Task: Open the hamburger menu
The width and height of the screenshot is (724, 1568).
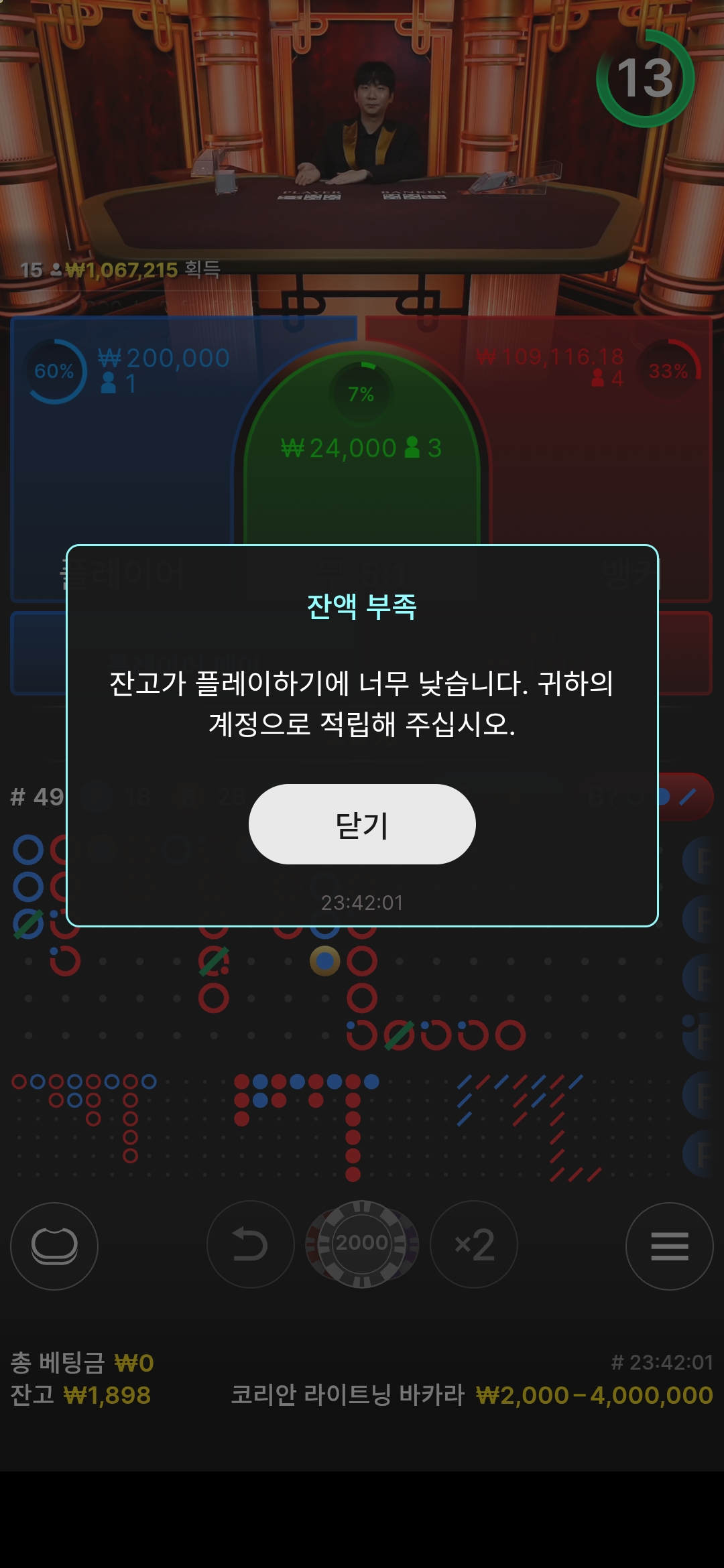Action: pos(669,1246)
